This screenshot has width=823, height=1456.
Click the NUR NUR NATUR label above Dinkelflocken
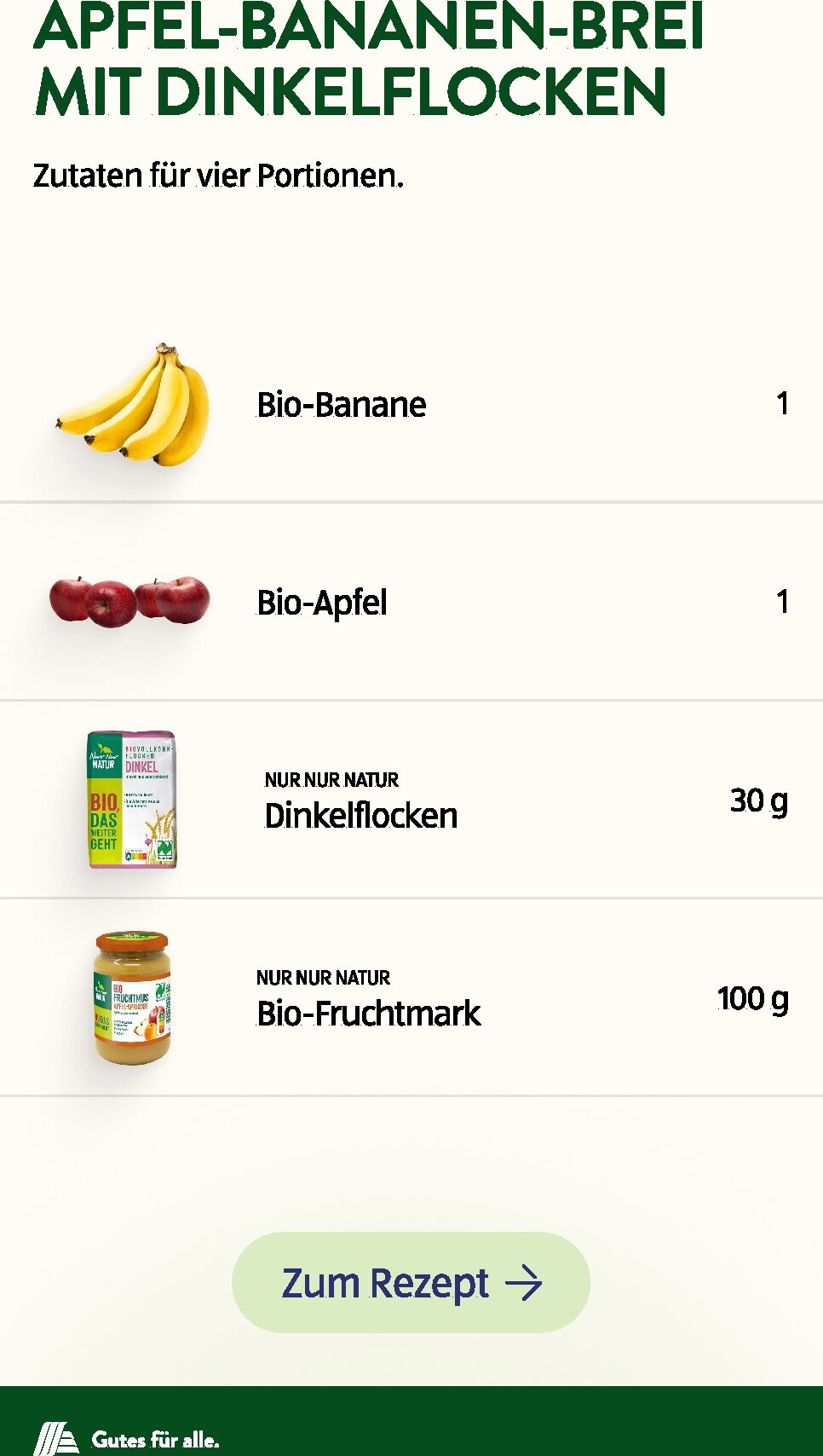tap(333, 780)
